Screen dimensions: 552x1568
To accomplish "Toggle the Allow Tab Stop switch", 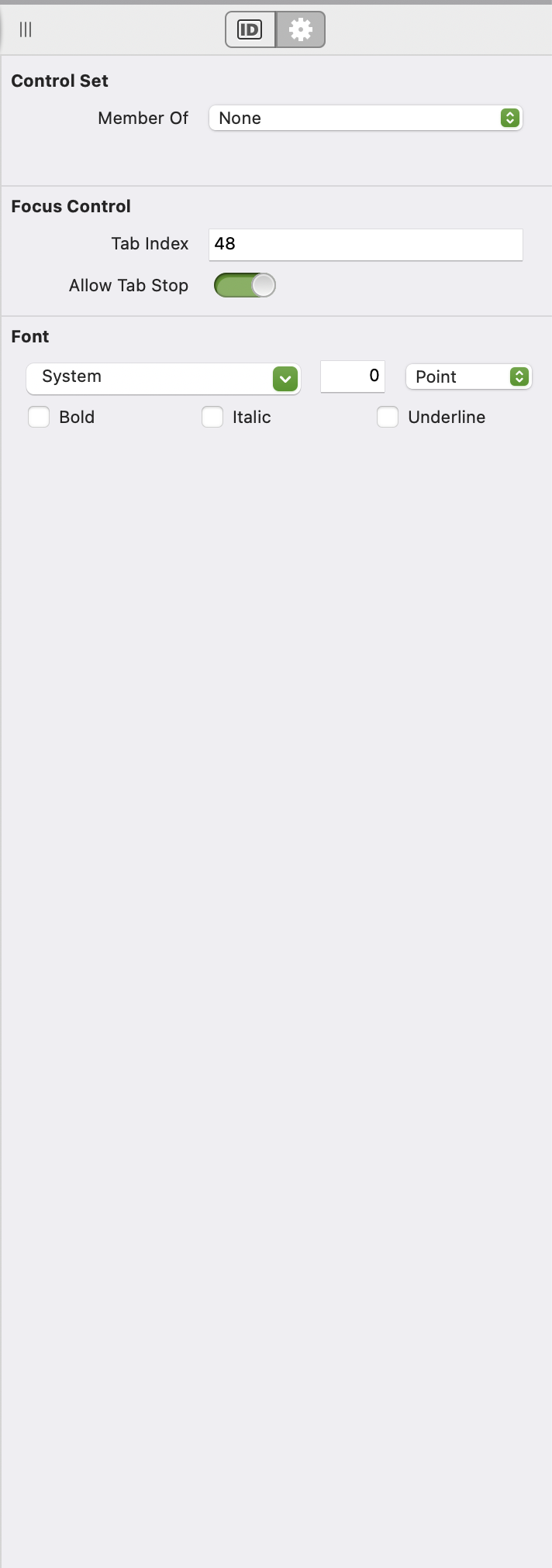I will point(244,285).
